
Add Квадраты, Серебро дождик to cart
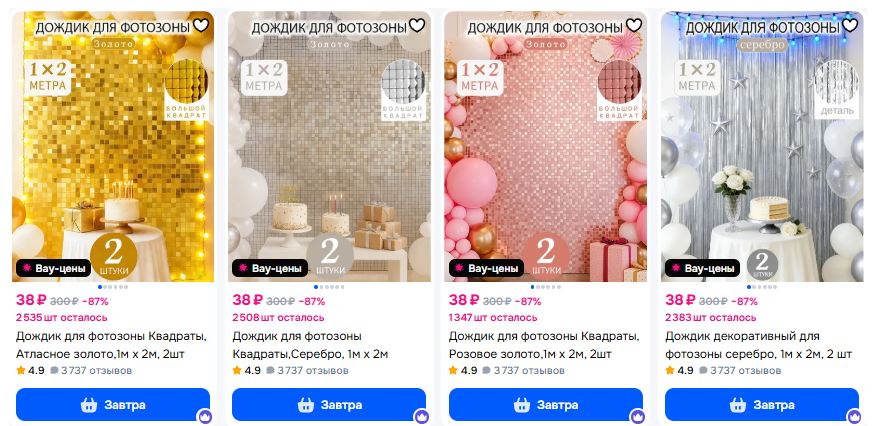coord(329,405)
